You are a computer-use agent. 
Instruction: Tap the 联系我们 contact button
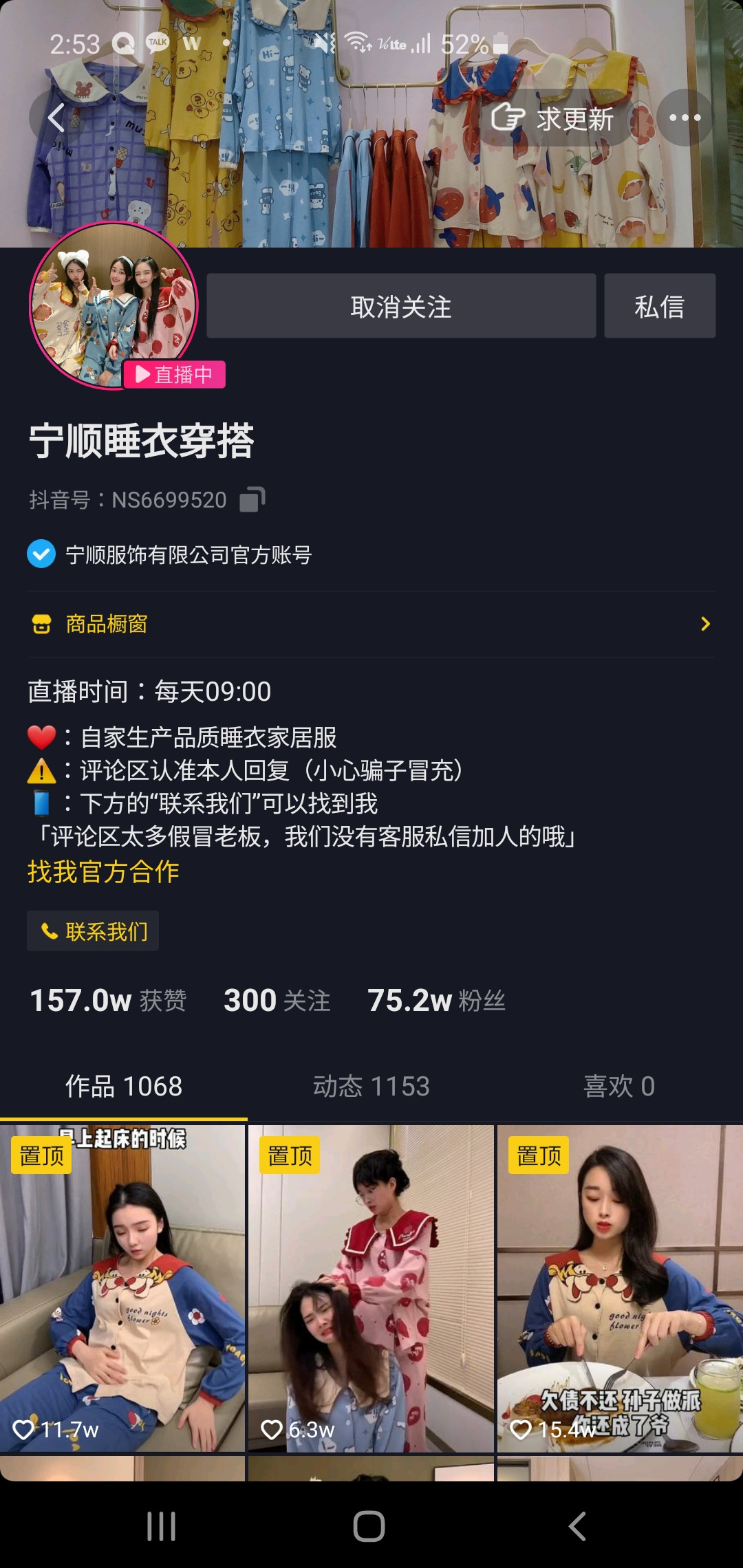tap(93, 931)
